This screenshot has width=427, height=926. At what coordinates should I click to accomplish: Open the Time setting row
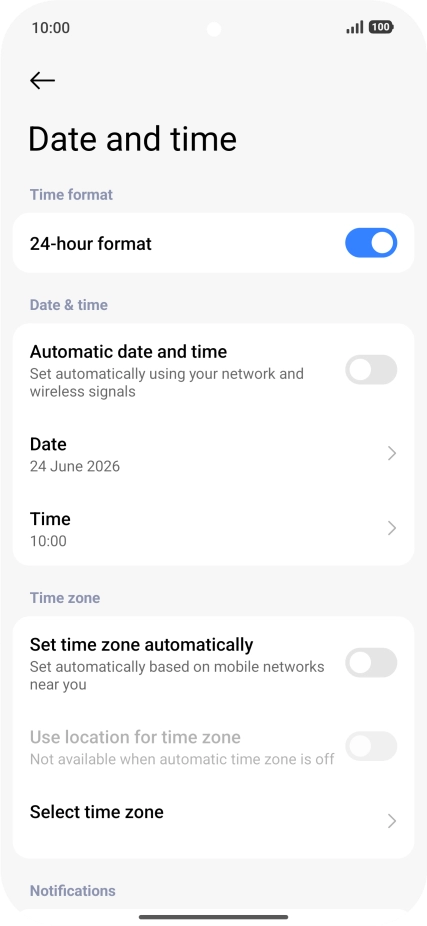(x=213, y=529)
